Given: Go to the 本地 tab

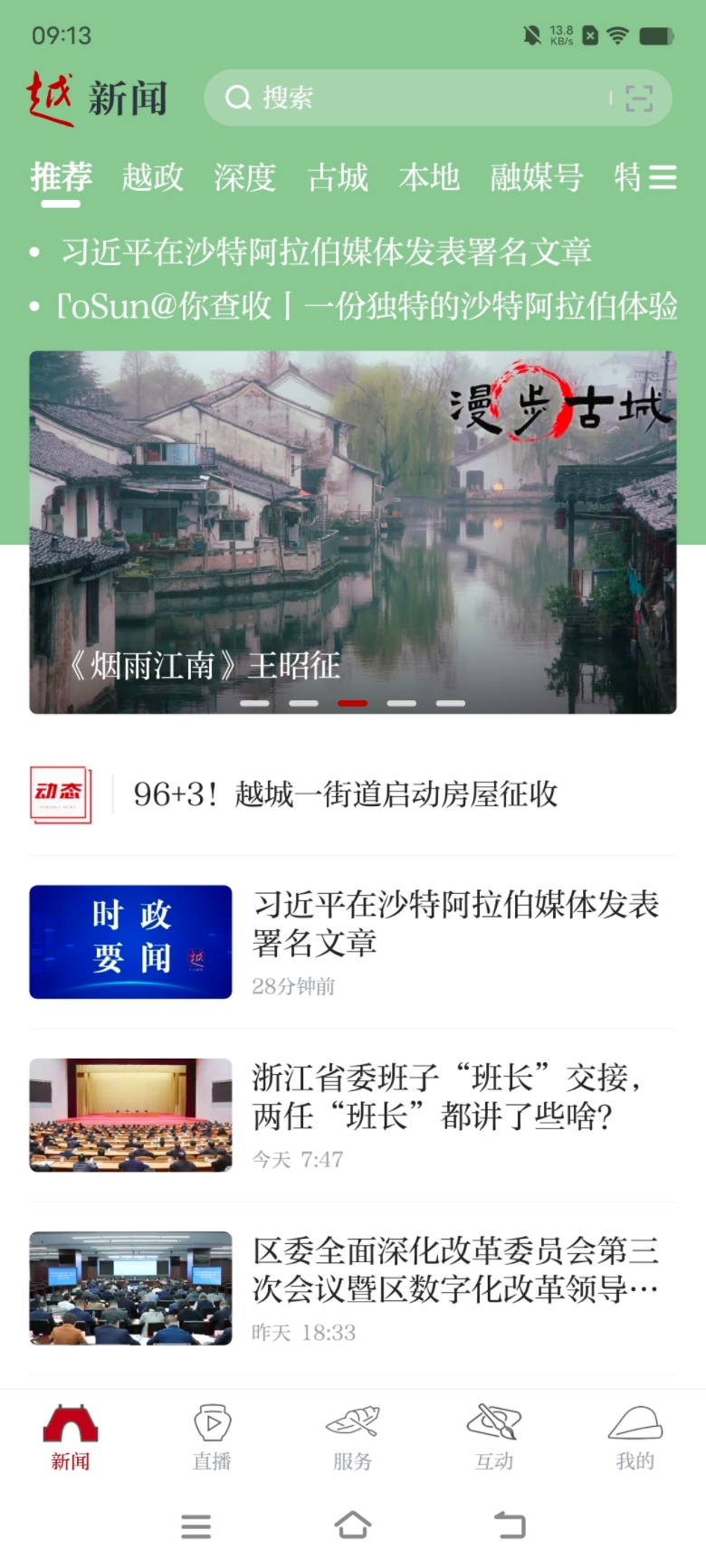Looking at the screenshot, I should (x=429, y=177).
